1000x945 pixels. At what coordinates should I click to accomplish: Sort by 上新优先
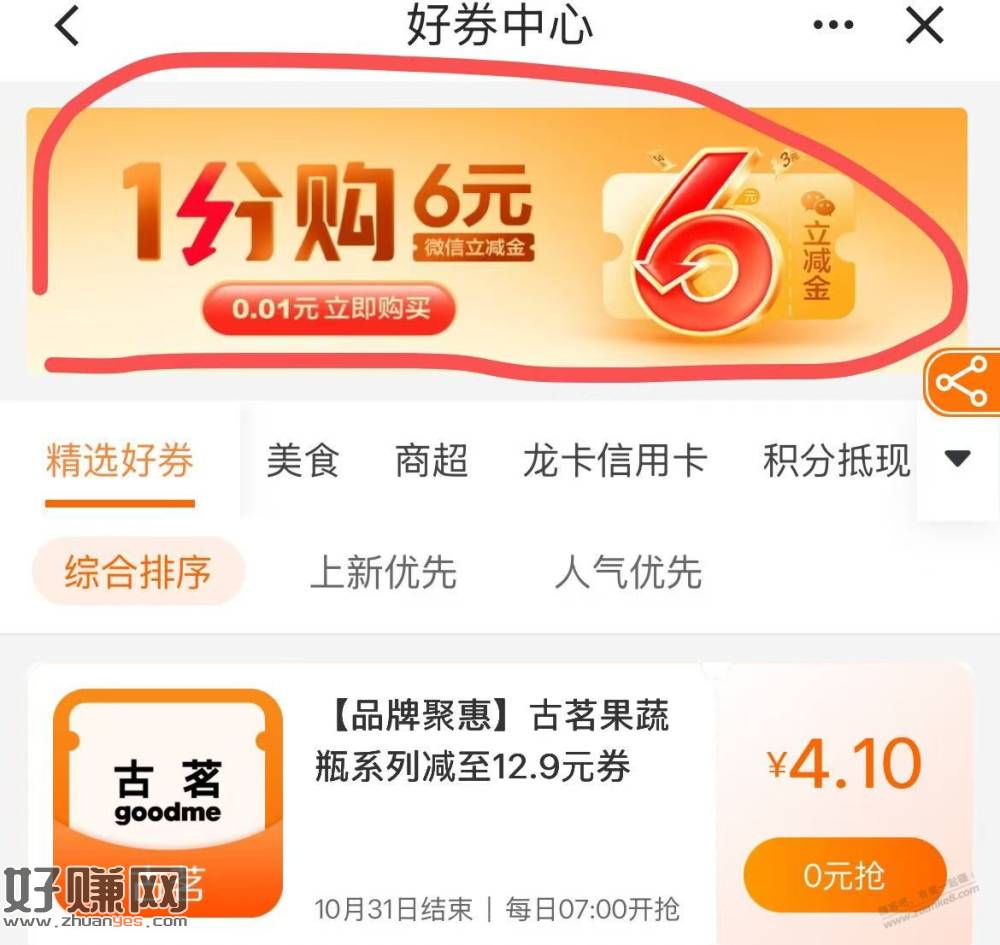[383, 573]
